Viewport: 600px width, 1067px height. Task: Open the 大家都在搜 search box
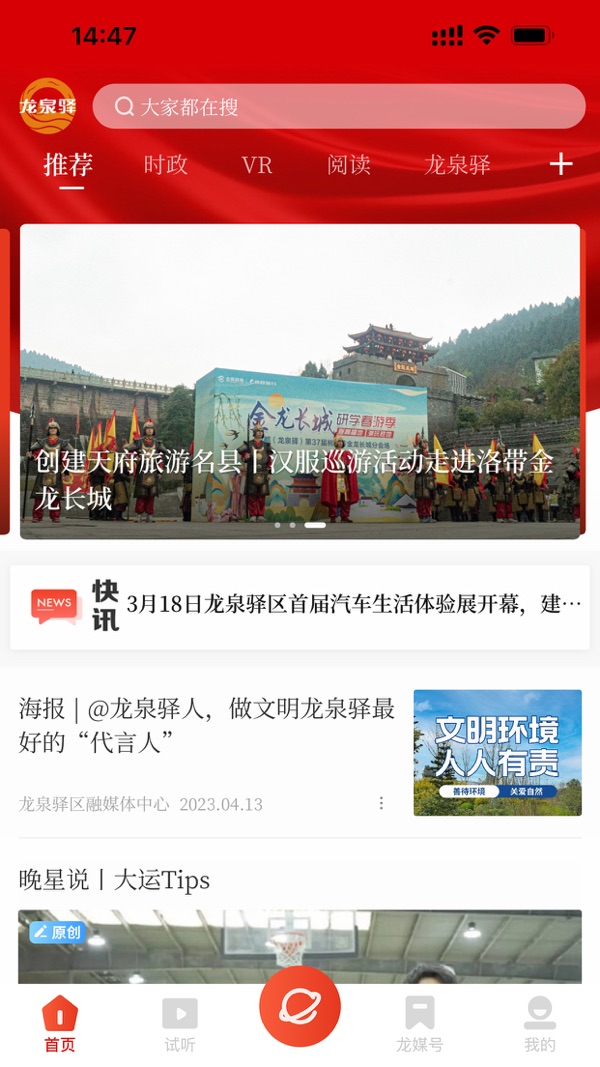[338, 107]
